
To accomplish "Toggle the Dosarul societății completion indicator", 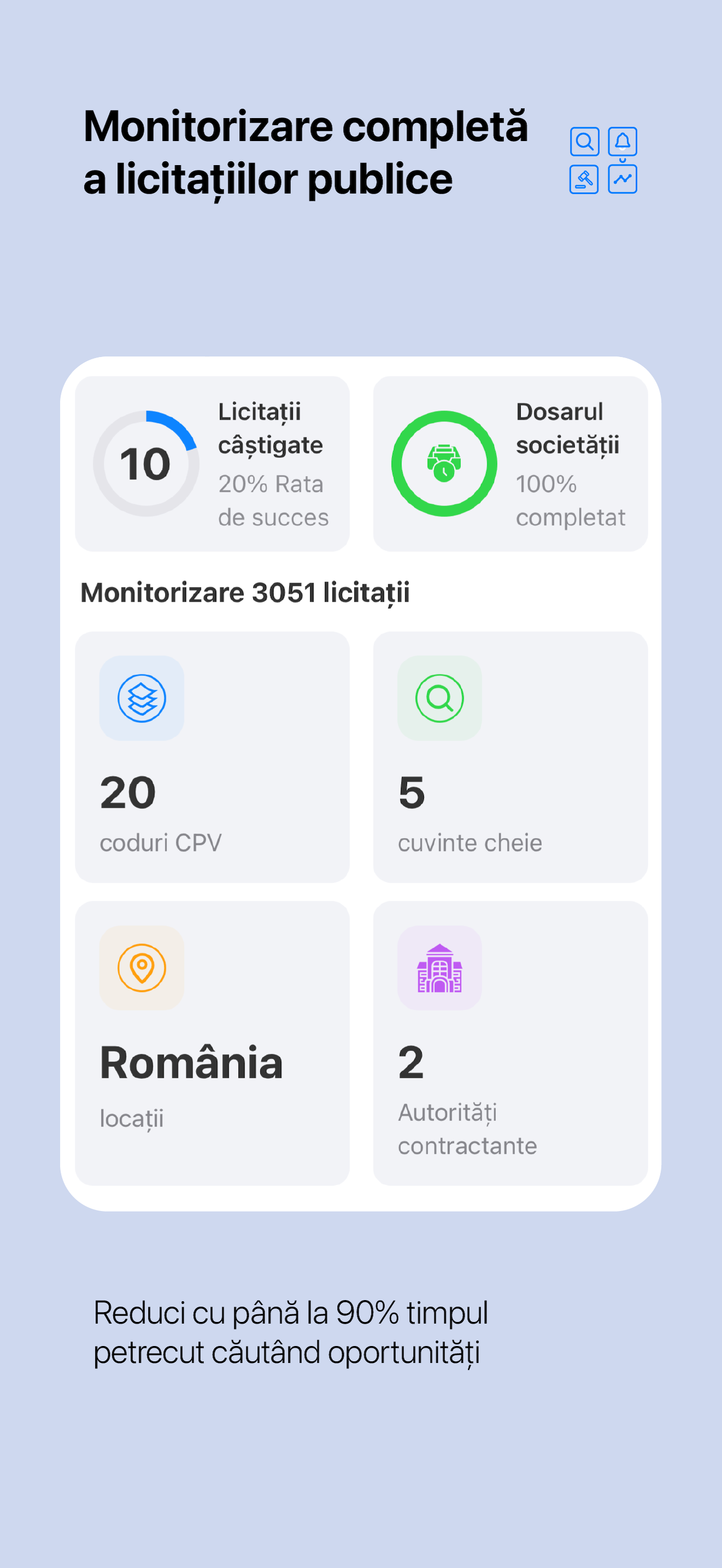I will 444,463.
